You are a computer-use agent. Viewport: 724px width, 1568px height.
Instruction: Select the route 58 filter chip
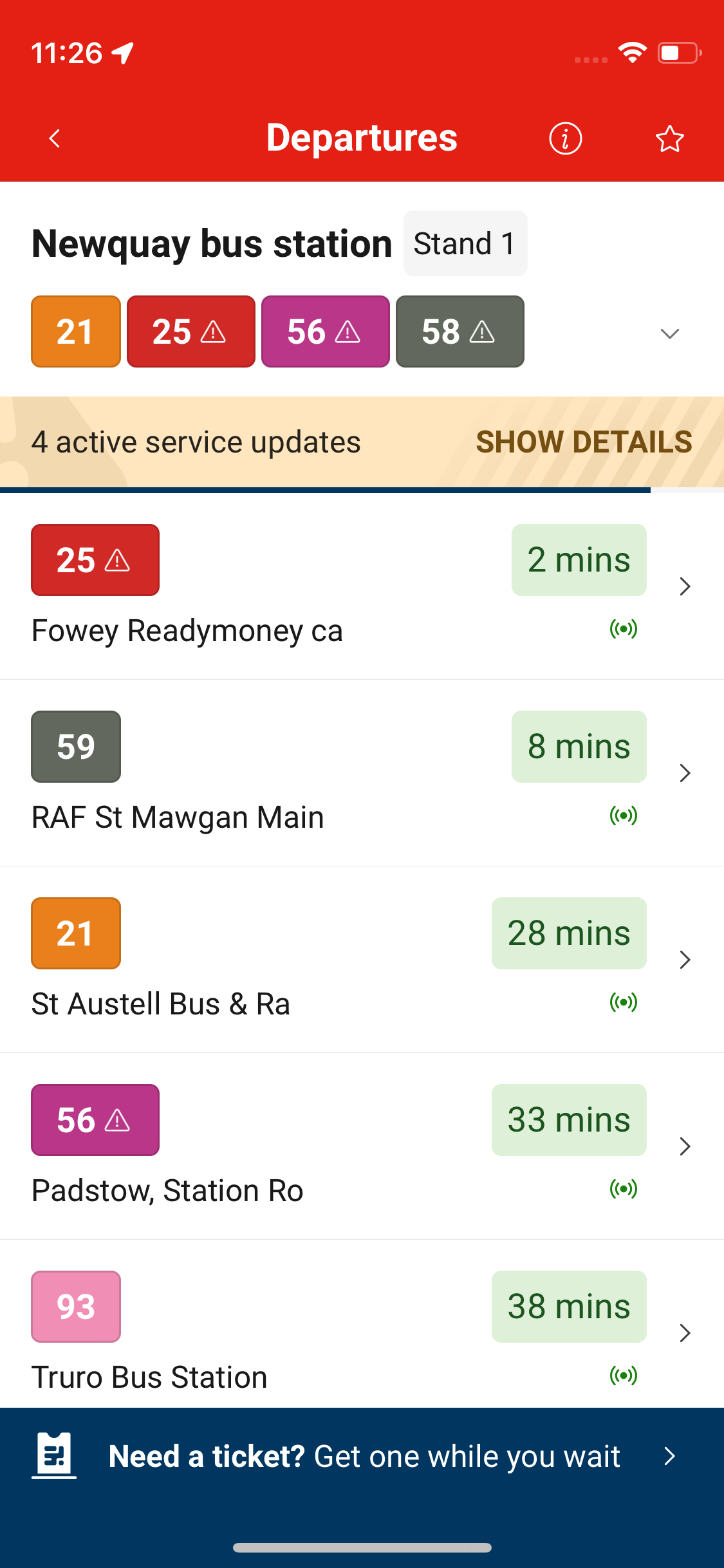tap(459, 331)
